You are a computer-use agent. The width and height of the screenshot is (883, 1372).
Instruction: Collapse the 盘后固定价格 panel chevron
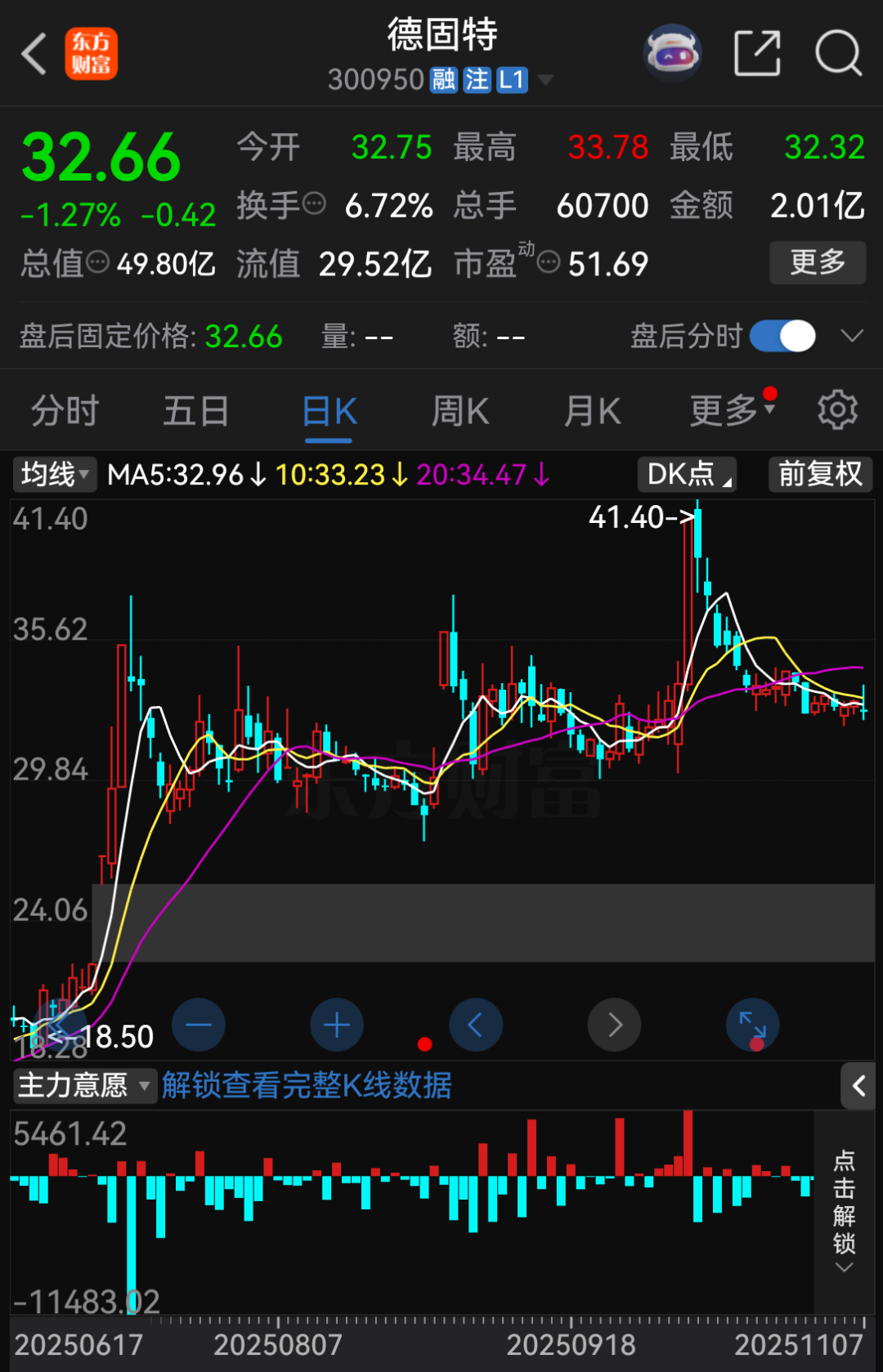click(x=850, y=336)
